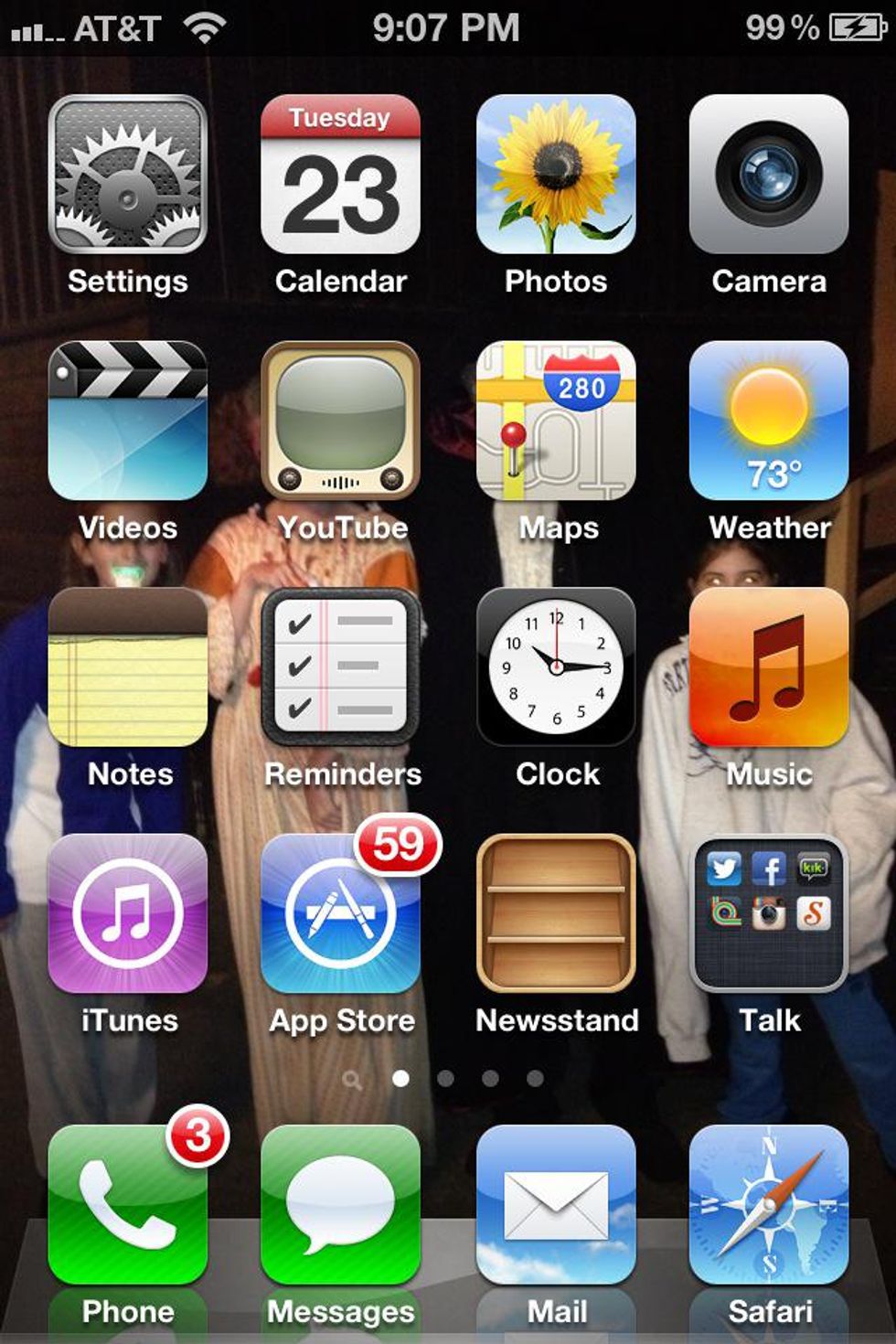Expand the Talk folder

click(x=769, y=913)
